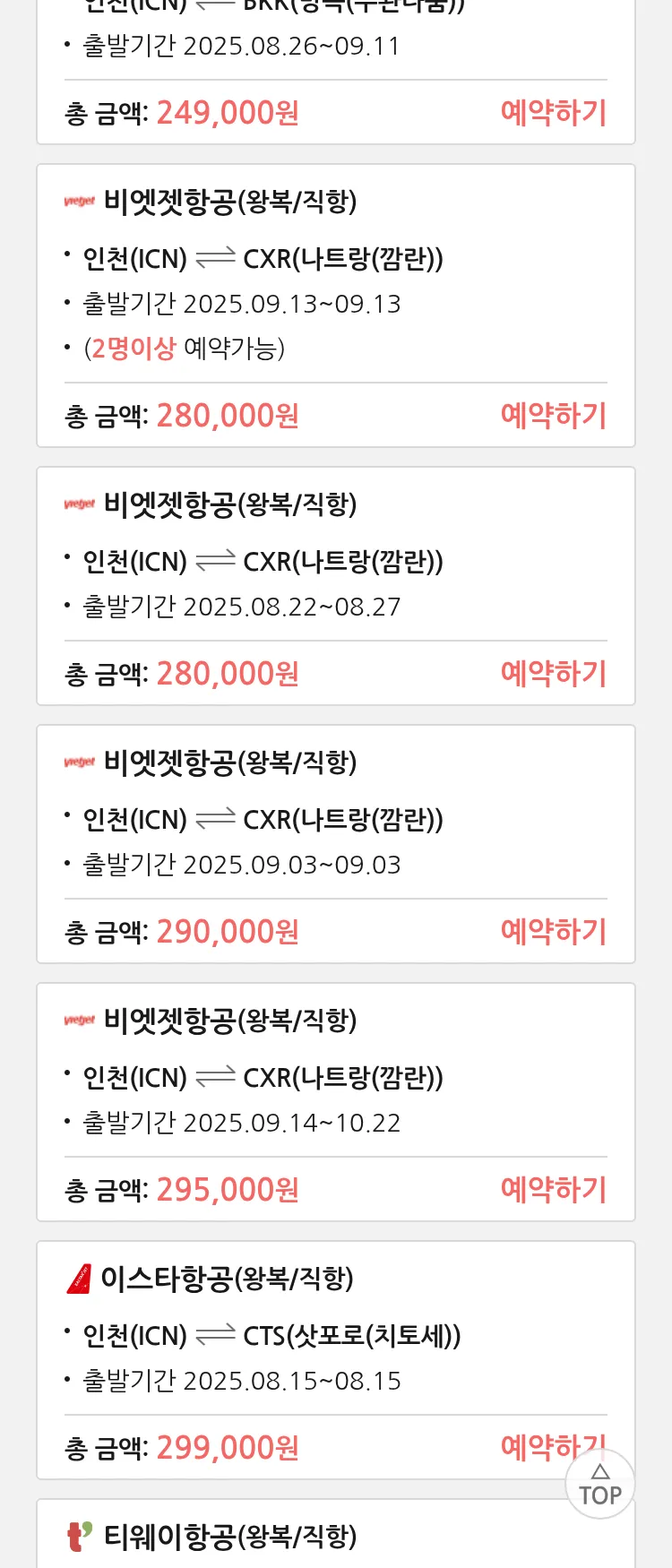Reserve the 290,000원 비엣젯항공 flight
Viewport: 672px width, 1568px height.
tap(553, 932)
